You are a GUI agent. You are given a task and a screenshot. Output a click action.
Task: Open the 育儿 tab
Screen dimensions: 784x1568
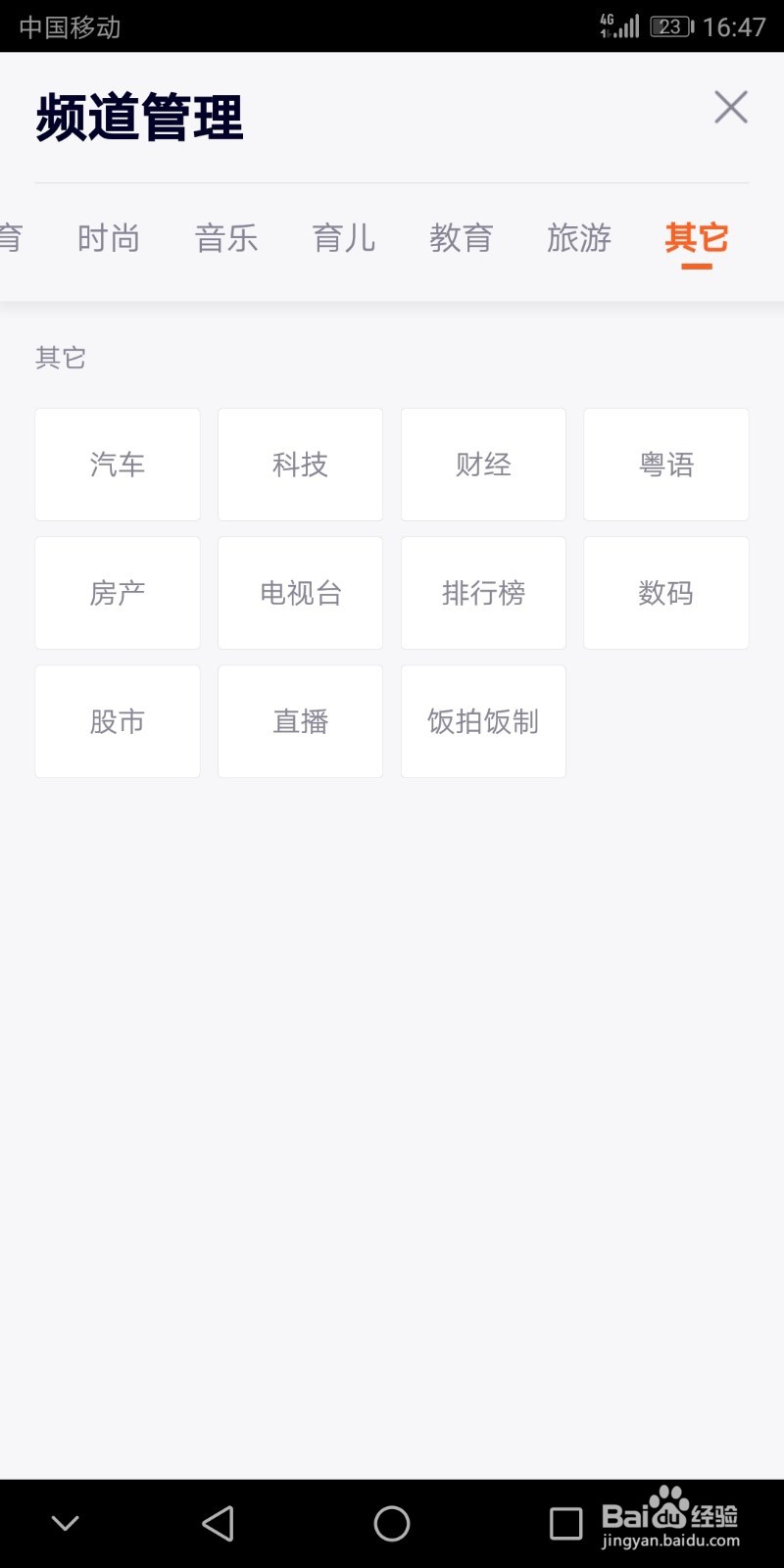click(x=344, y=238)
